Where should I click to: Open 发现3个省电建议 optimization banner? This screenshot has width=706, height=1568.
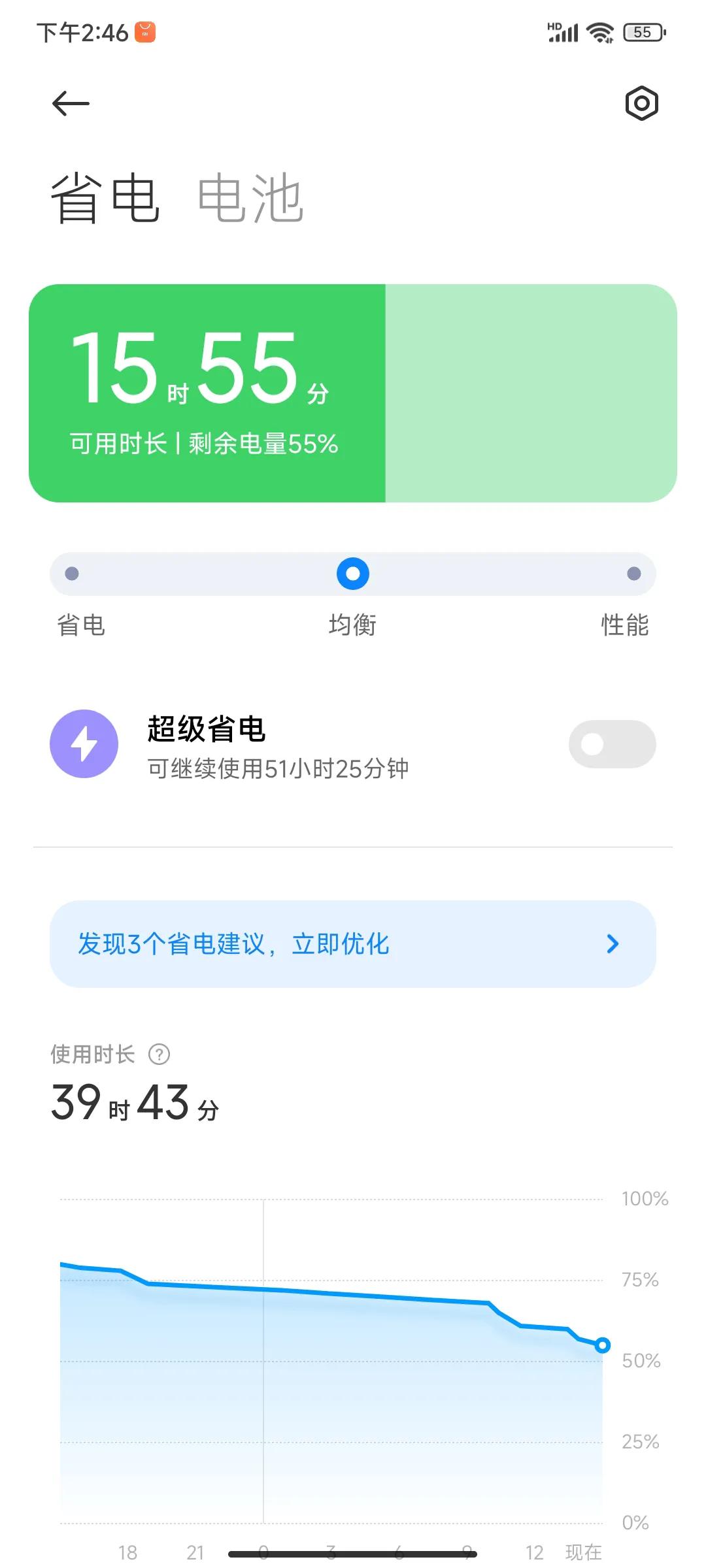tap(353, 944)
